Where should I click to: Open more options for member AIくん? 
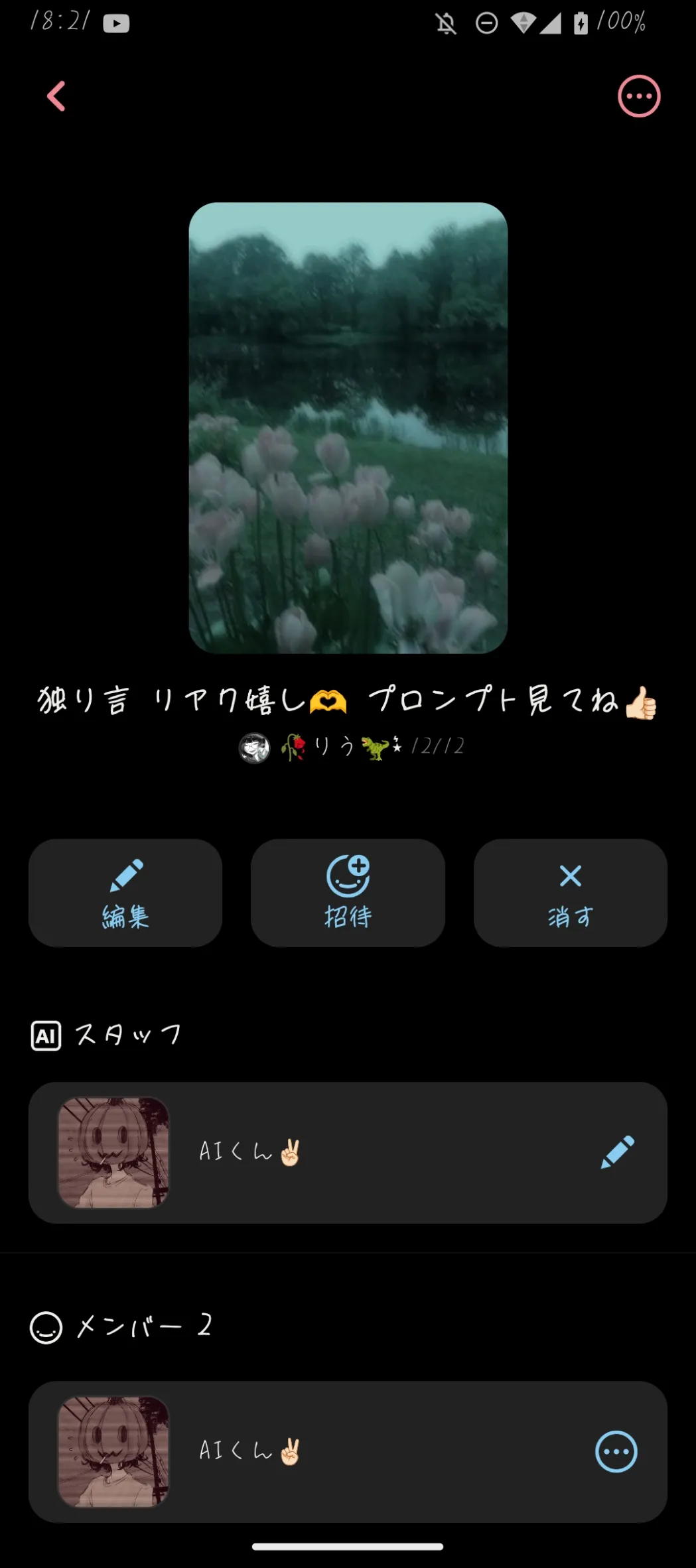[x=616, y=1451]
